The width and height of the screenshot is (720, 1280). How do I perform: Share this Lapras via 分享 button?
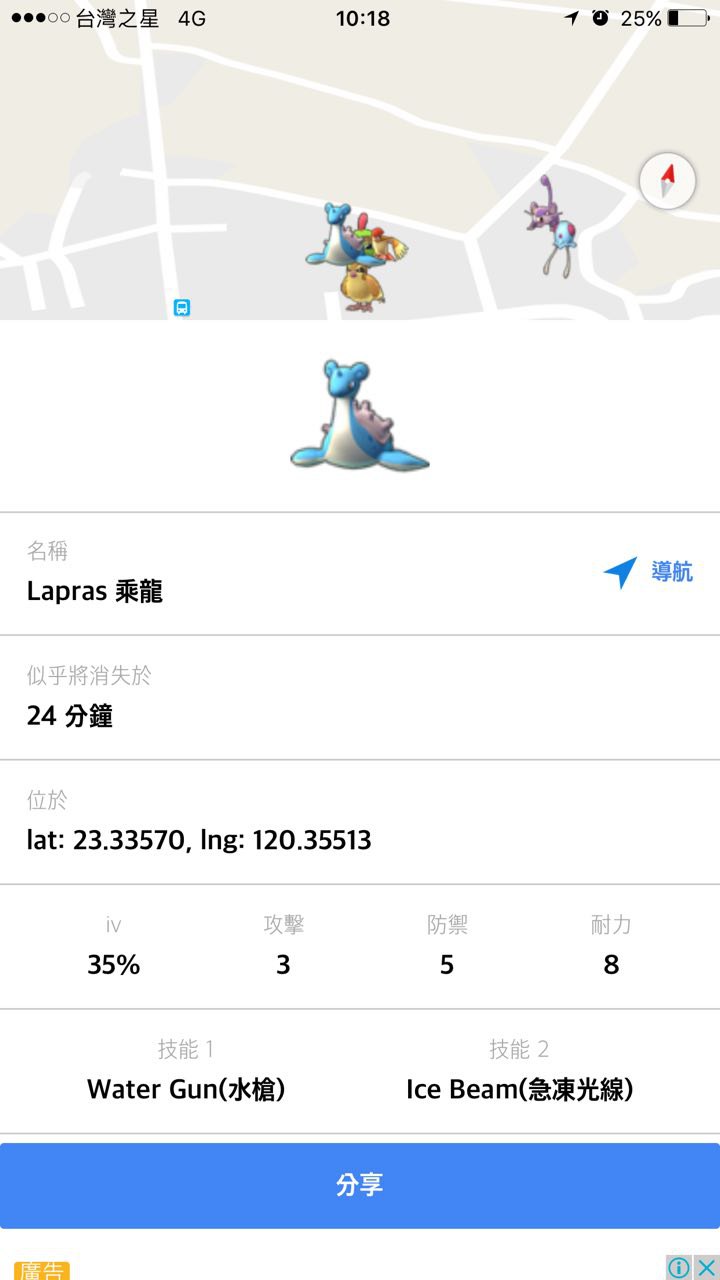point(360,1186)
